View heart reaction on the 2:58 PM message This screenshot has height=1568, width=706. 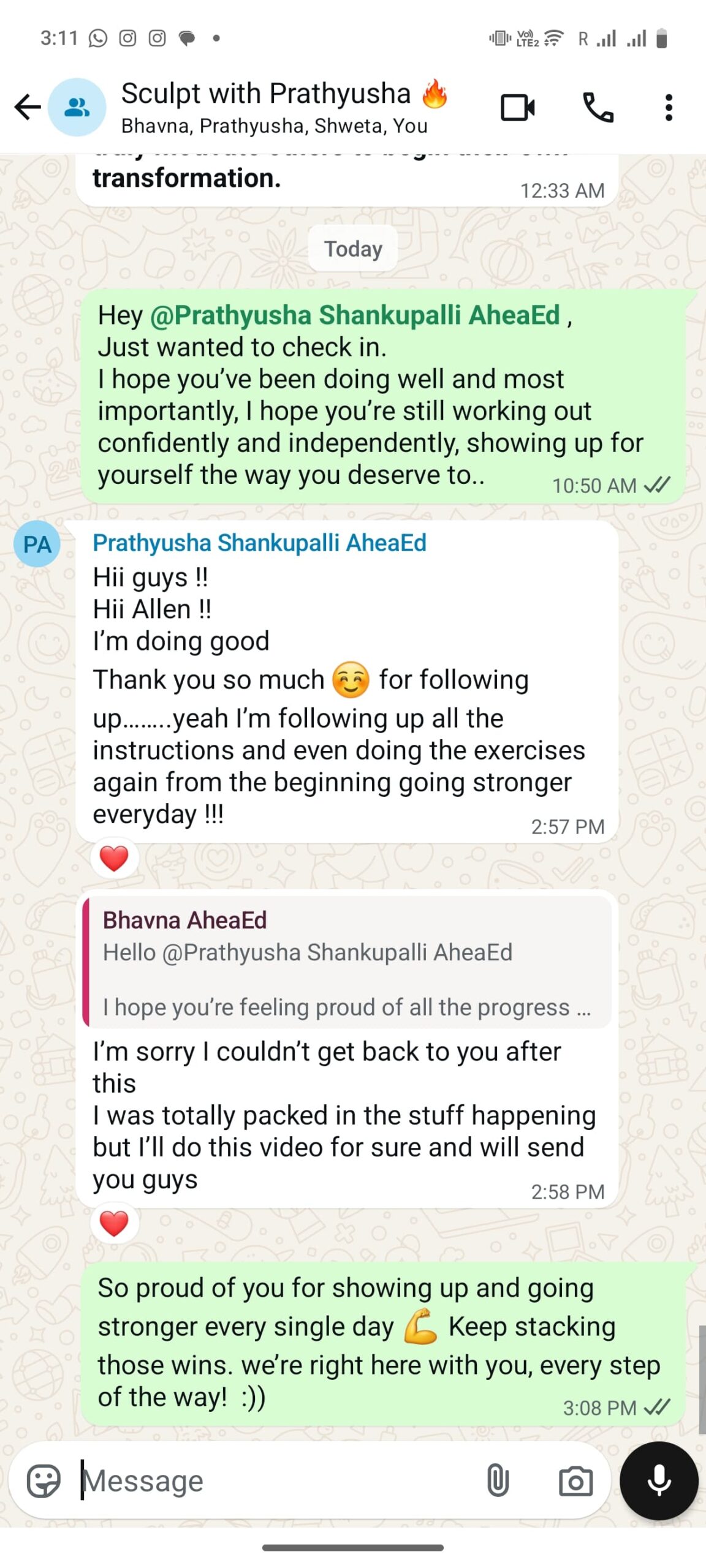tap(114, 1223)
